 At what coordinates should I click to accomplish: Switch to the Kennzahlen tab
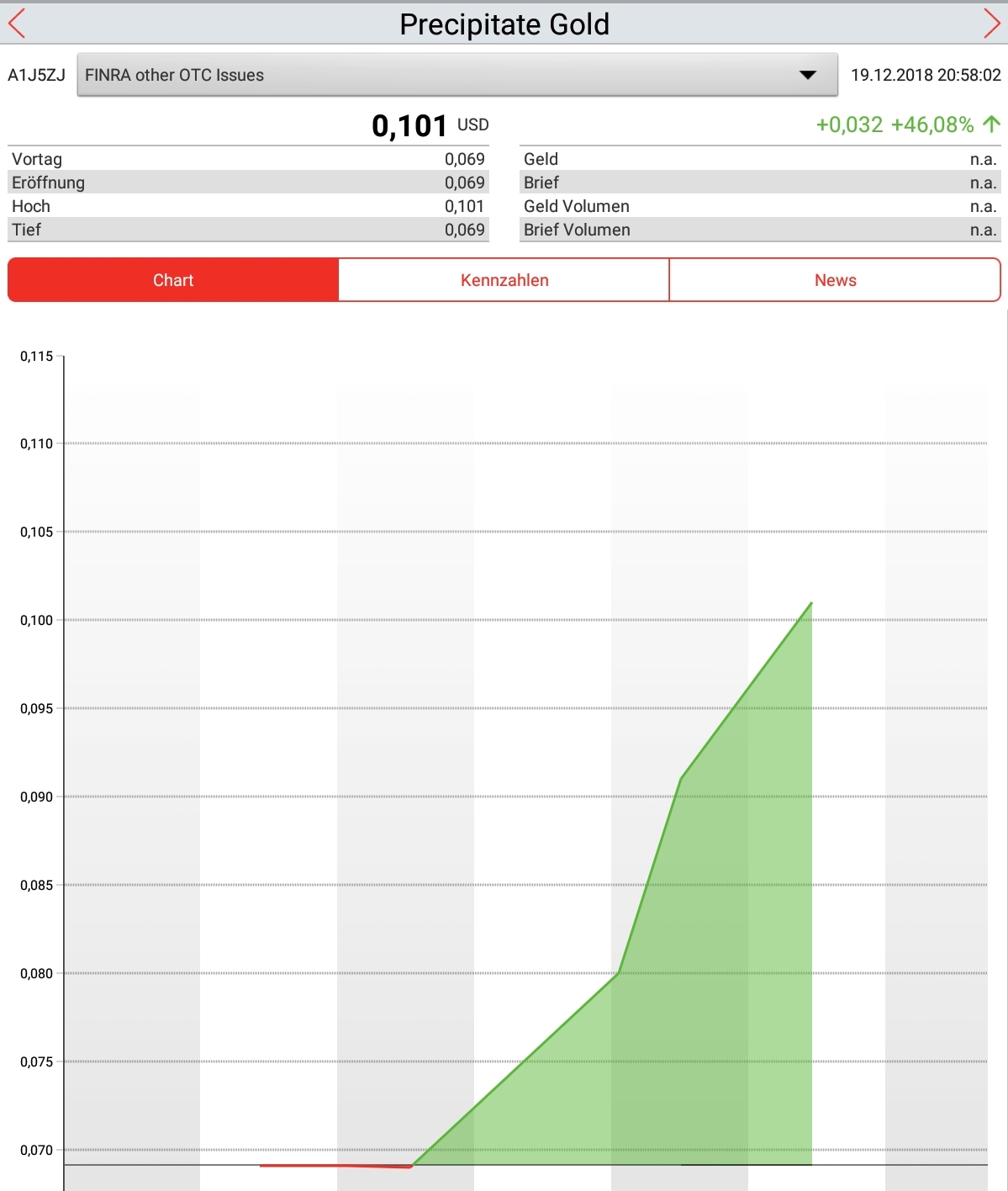(x=504, y=280)
